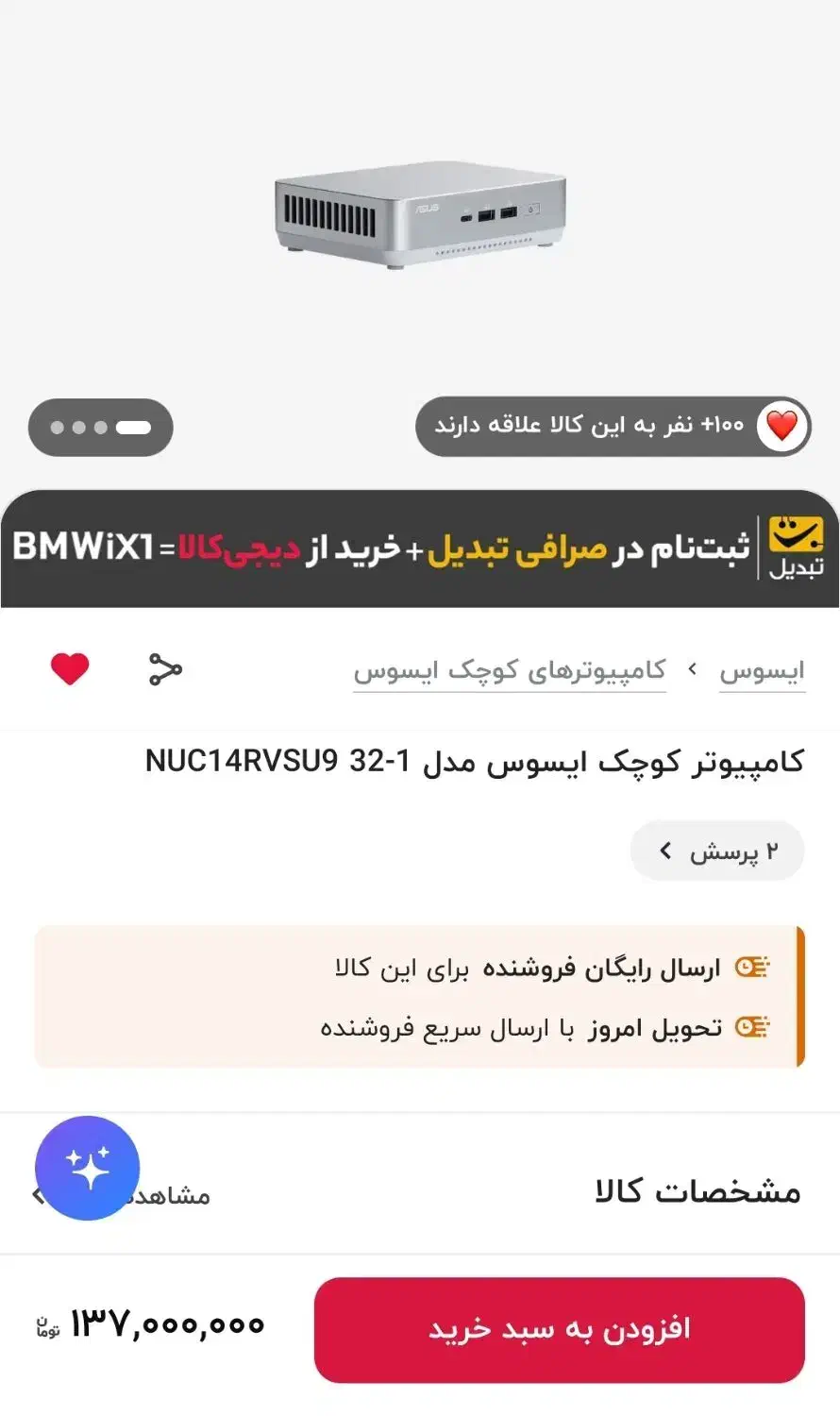Open the blue AI assistant sparkle icon
The height and width of the screenshot is (1416, 840).
click(87, 1169)
